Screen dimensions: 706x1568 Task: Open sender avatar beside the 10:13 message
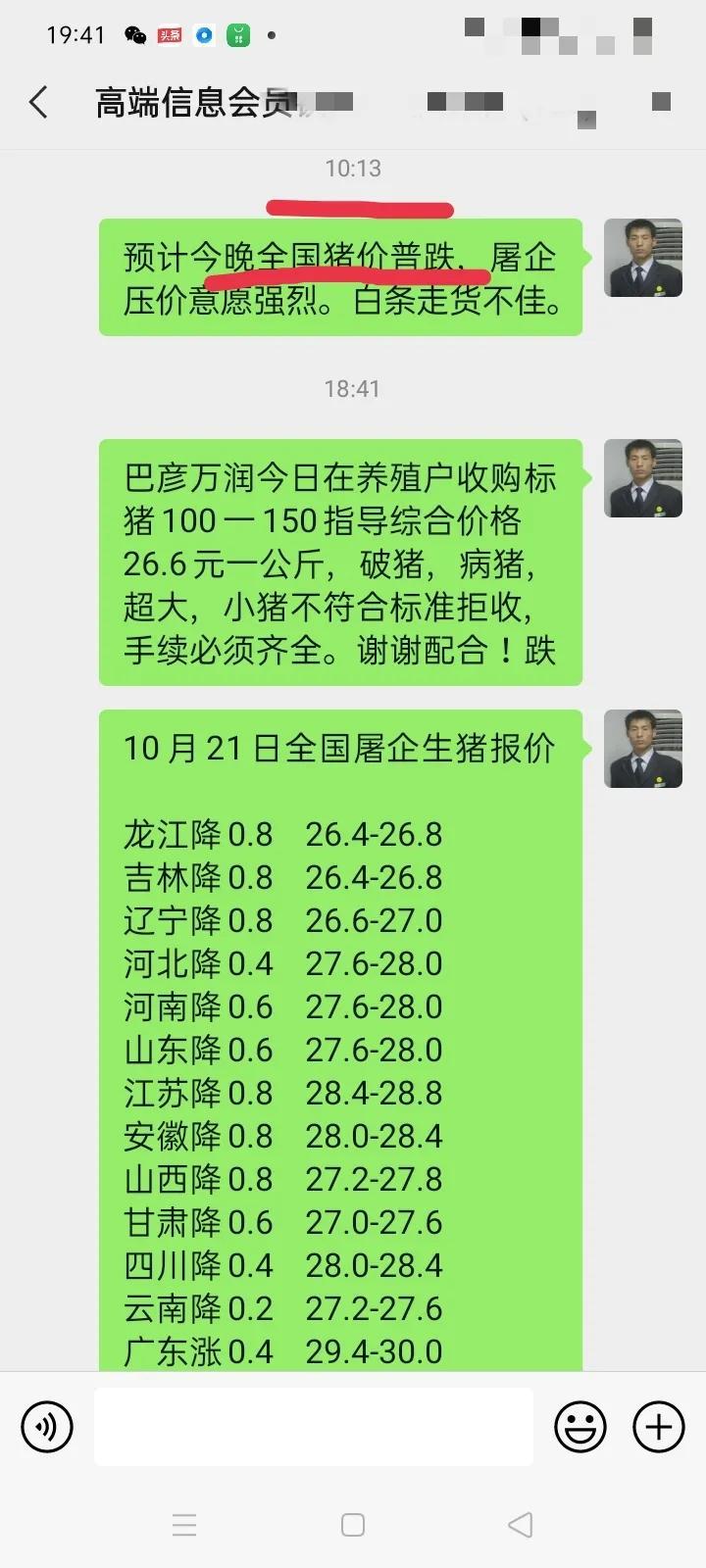tap(643, 258)
